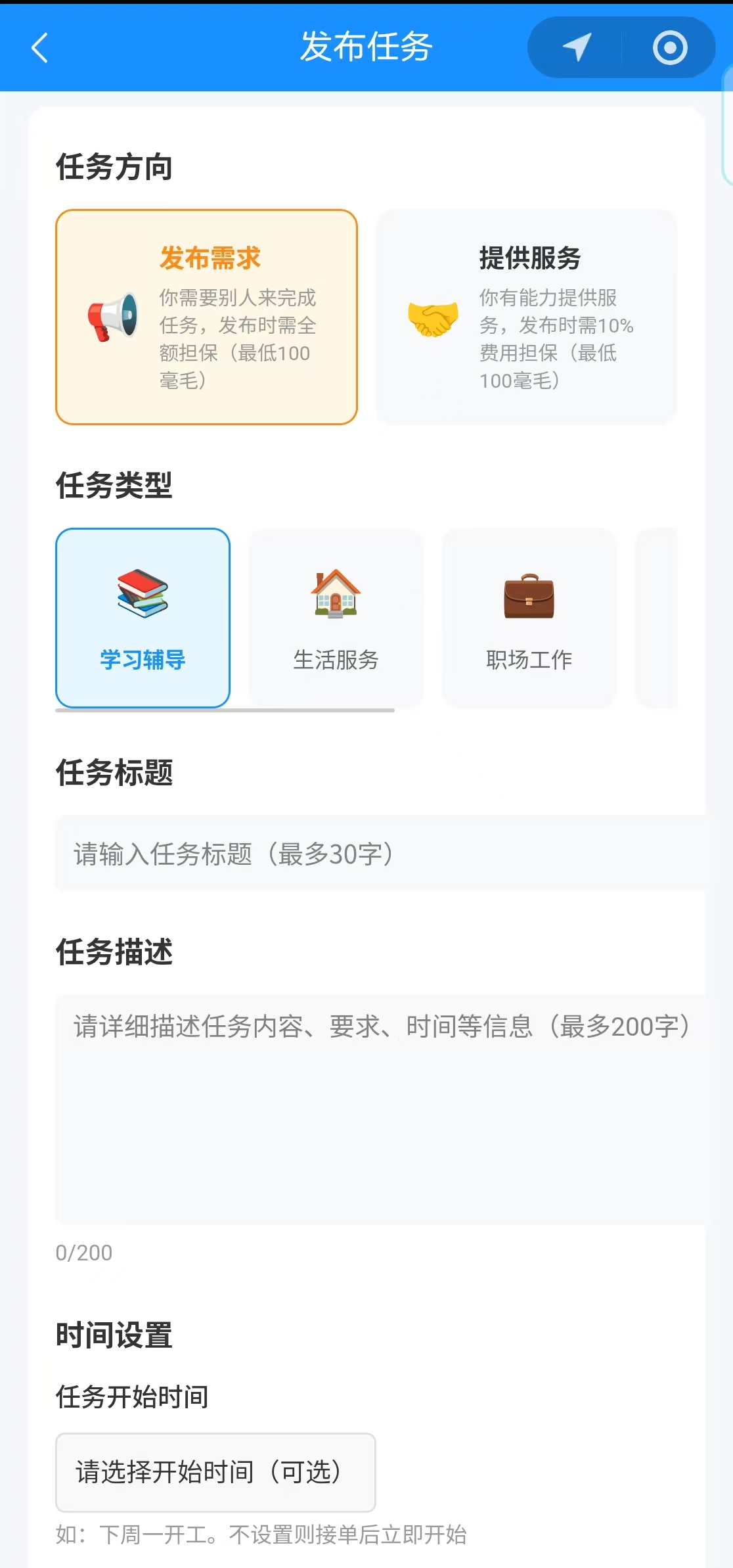733x1568 pixels.
Task: Click the handshake icon on the 提供服务 card
Action: [x=433, y=319]
